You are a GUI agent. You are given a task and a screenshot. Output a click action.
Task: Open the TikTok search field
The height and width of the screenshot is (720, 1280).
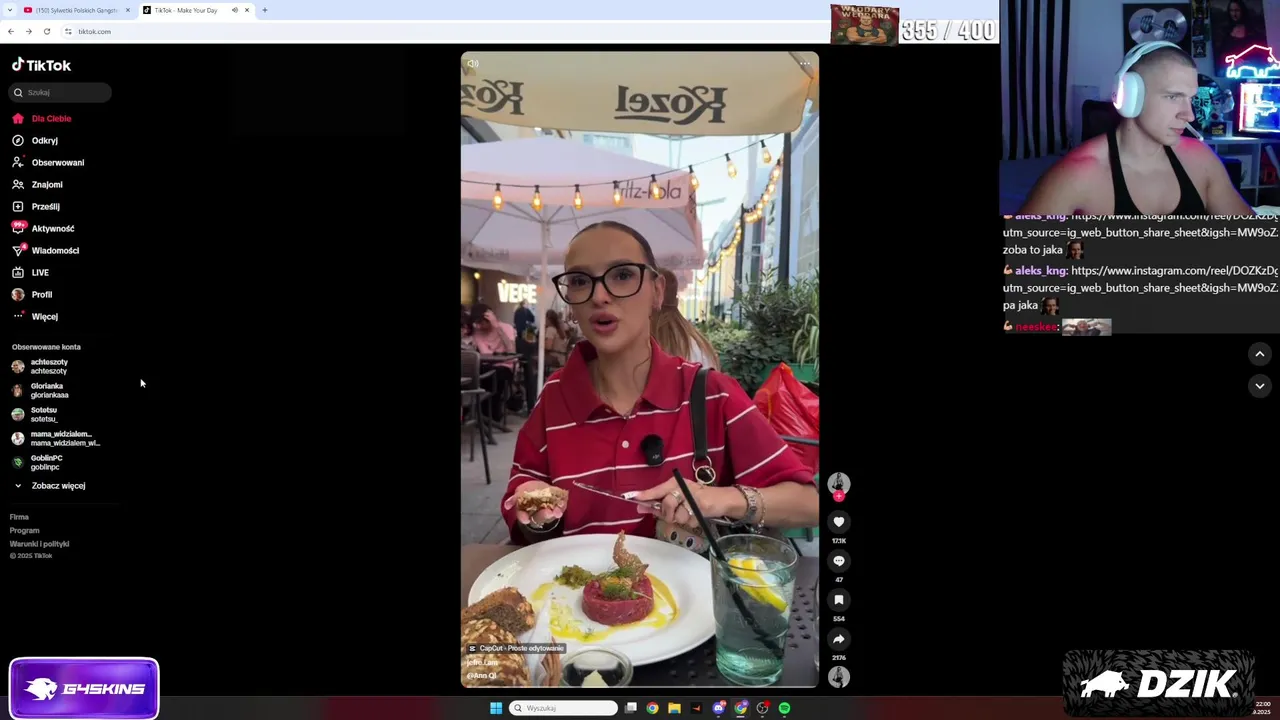[60, 92]
